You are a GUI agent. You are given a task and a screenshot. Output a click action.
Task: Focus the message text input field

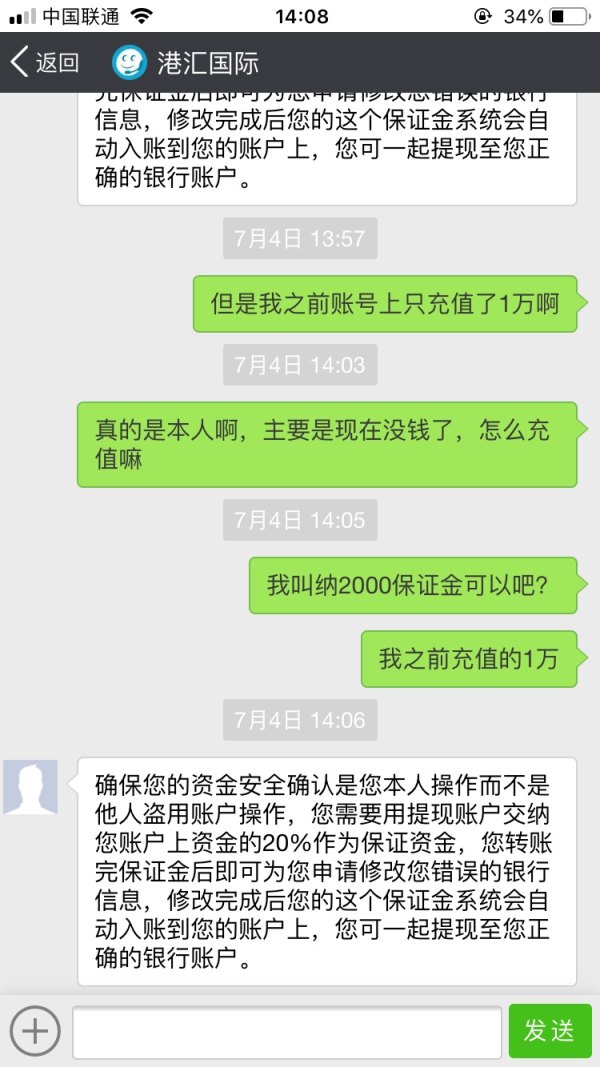point(286,1031)
